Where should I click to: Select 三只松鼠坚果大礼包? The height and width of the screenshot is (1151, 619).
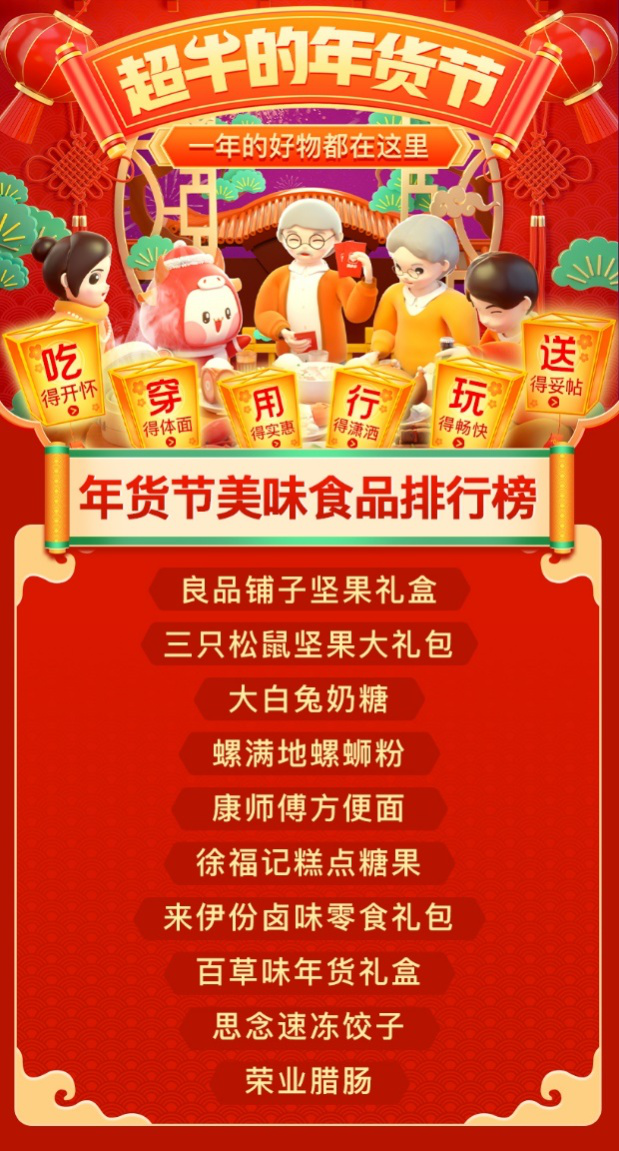(309, 644)
